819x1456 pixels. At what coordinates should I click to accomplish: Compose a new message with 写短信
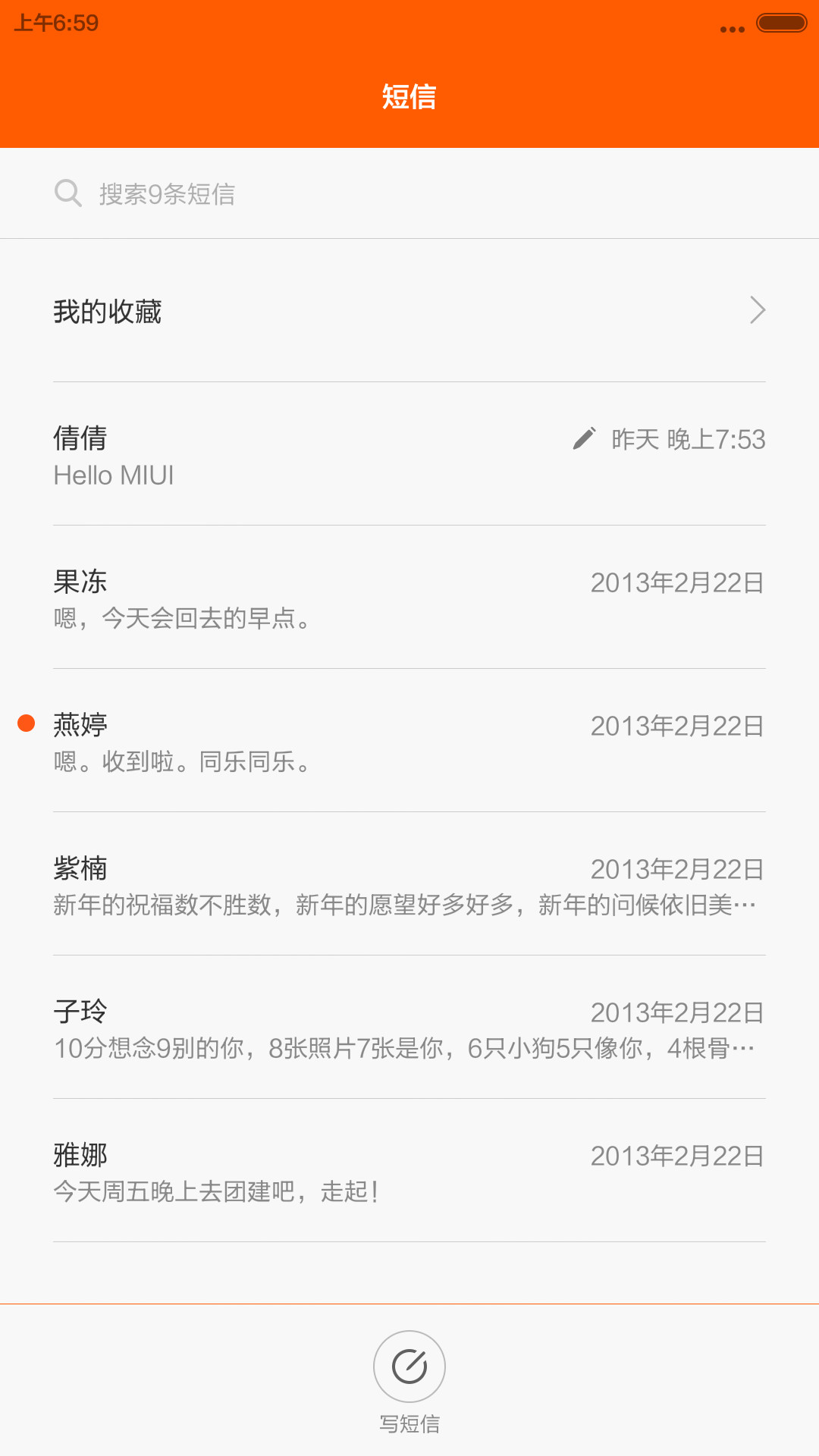(409, 1382)
